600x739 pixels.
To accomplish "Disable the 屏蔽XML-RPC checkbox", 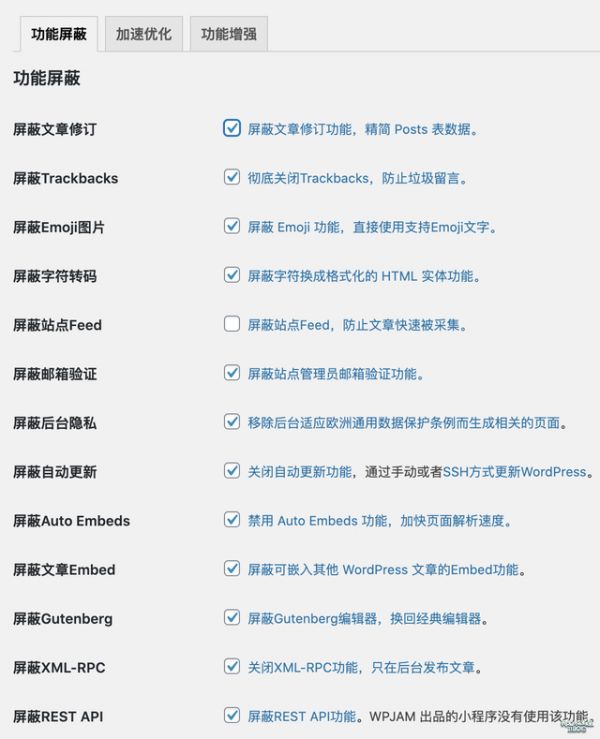I will 232,667.
